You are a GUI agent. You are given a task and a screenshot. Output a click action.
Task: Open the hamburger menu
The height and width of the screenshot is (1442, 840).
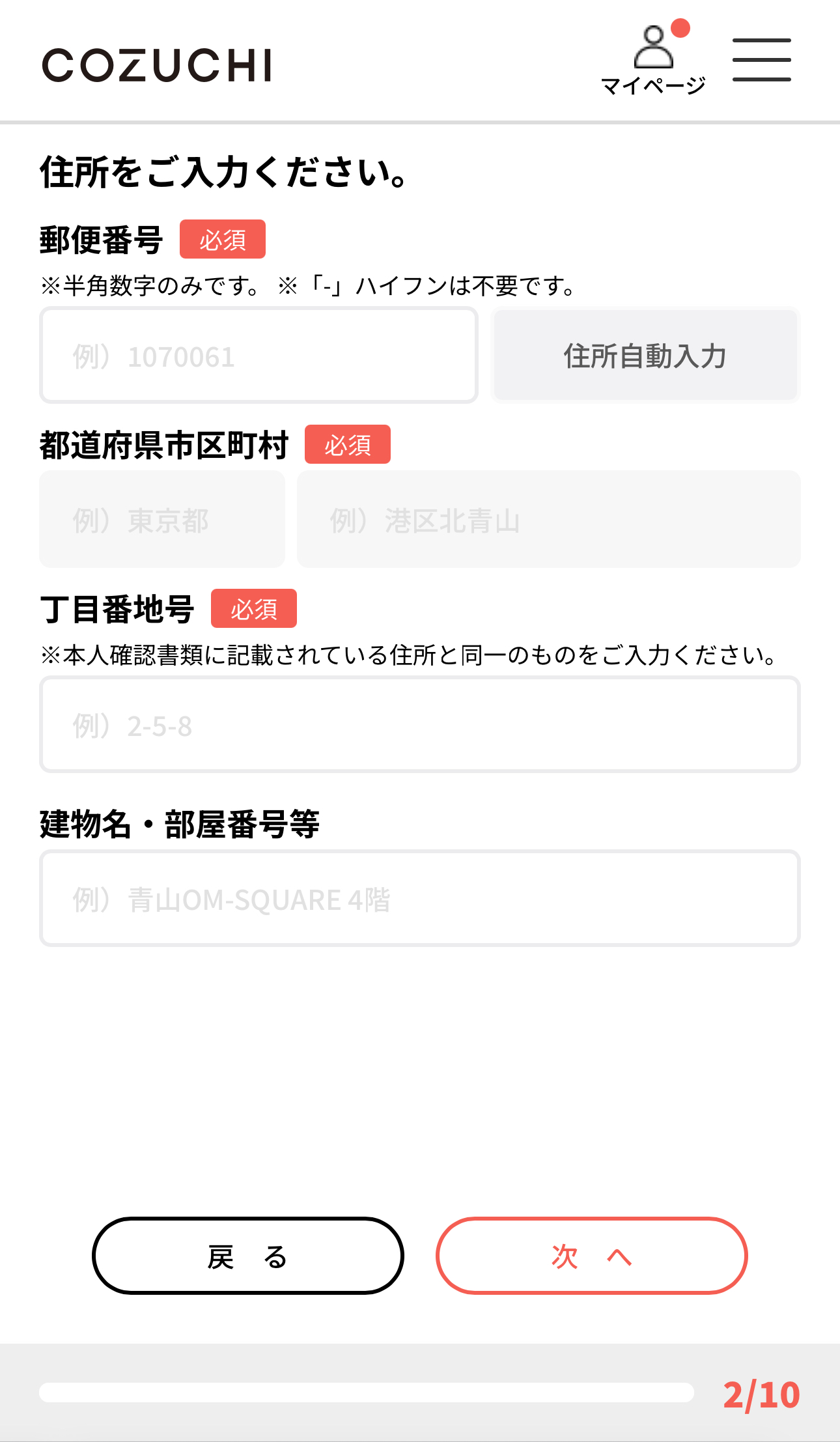click(761, 60)
